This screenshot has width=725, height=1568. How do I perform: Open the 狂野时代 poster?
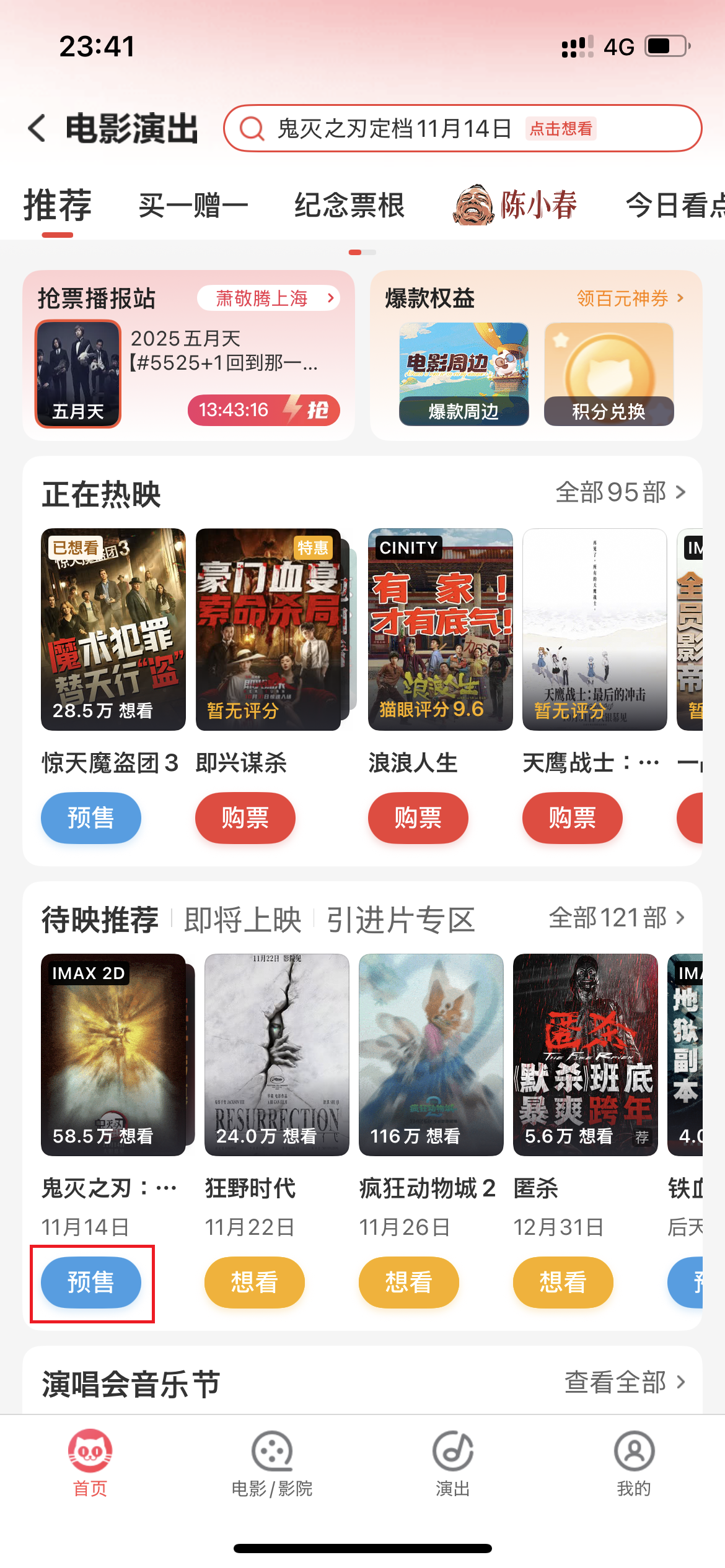click(x=276, y=1055)
